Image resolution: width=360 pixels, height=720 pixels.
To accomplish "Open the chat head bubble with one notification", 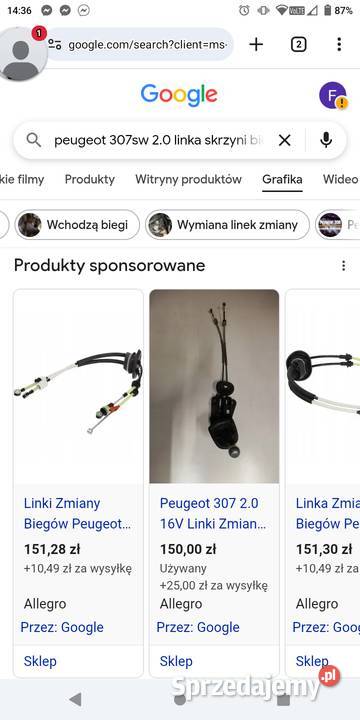I will pyautogui.click(x=21, y=54).
